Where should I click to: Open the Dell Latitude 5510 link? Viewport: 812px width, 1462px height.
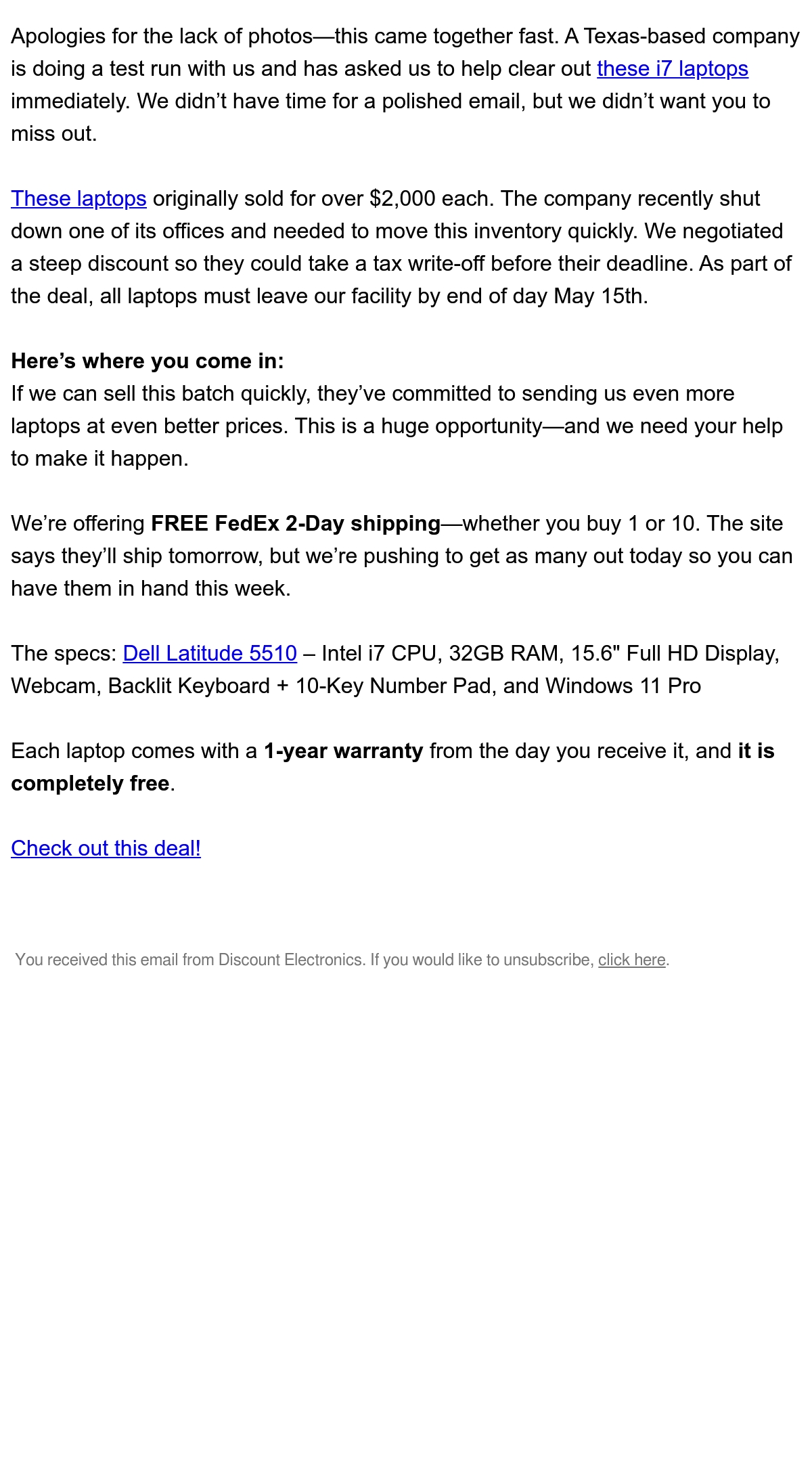pos(210,654)
